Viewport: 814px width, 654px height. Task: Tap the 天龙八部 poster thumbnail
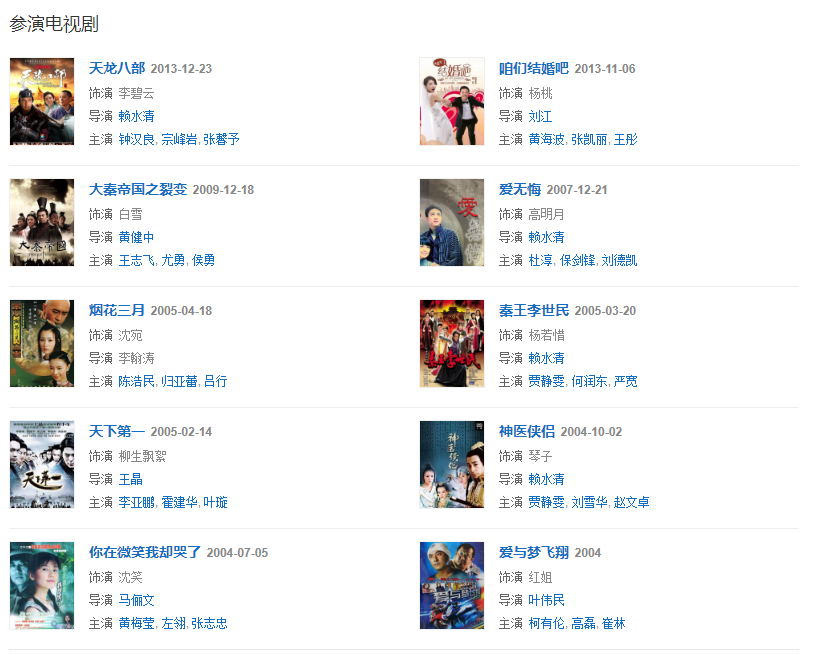pyautogui.click(x=42, y=102)
